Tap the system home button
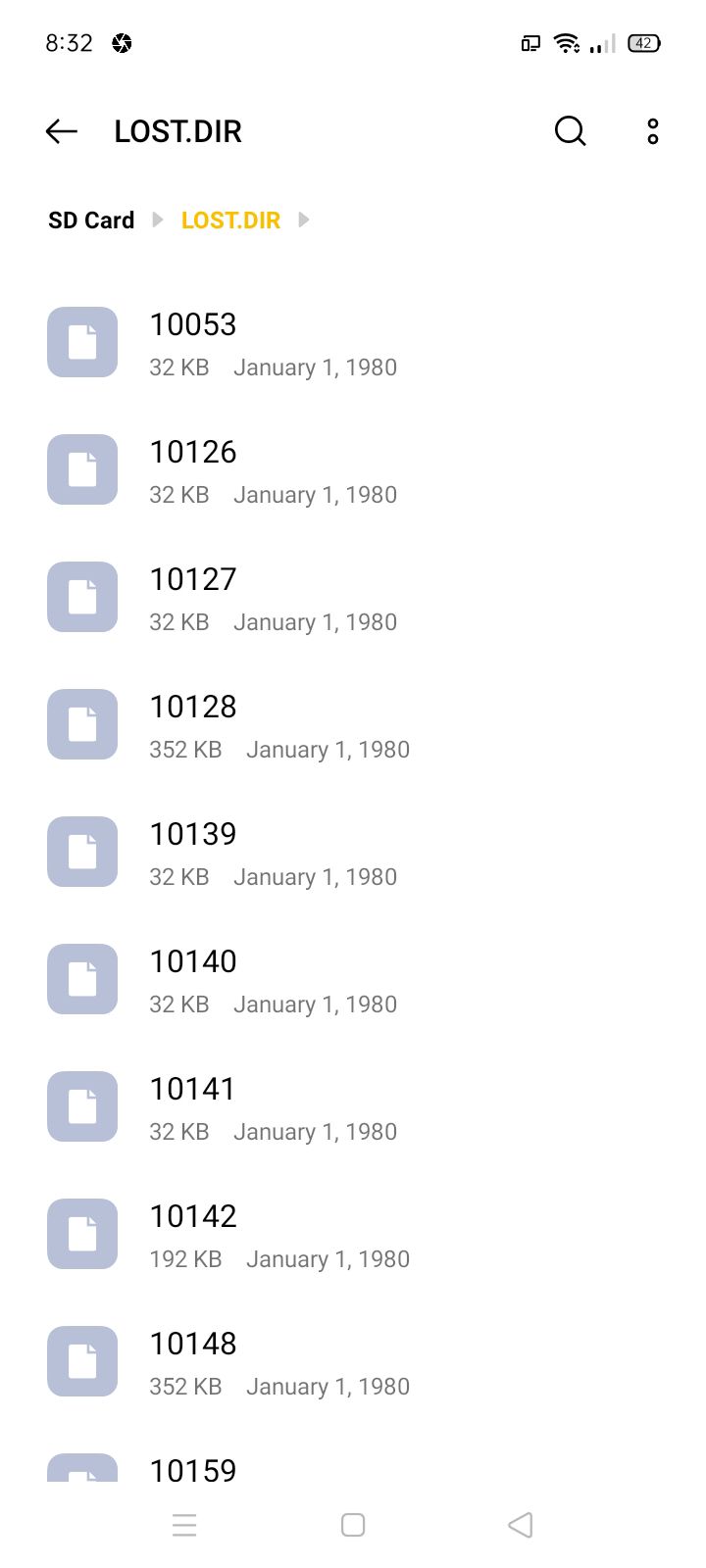Viewport: 706px width, 1568px height. 353,1525
